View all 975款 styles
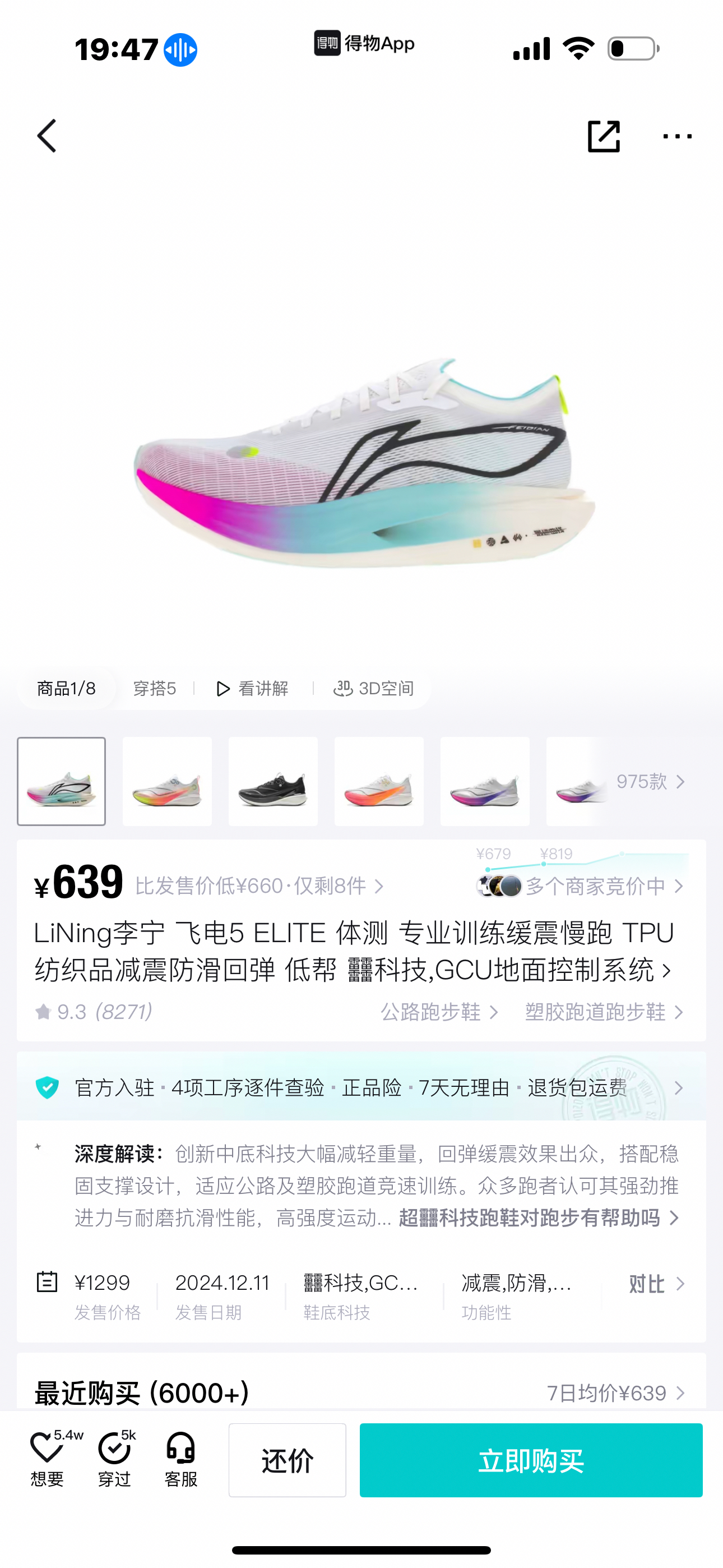Image resolution: width=723 pixels, height=1568 pixels. click(650, 782)
